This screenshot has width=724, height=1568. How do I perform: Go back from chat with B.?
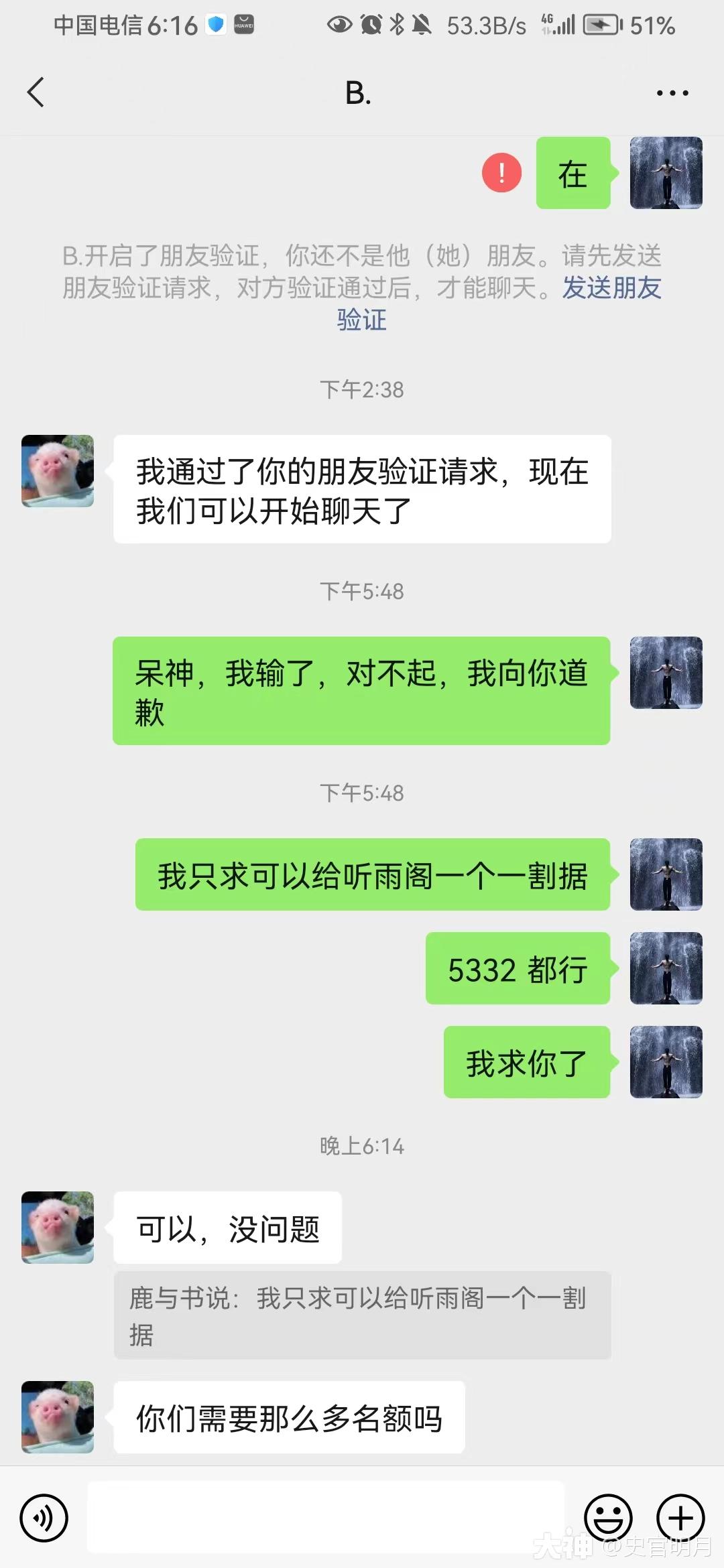pos(36,92)
